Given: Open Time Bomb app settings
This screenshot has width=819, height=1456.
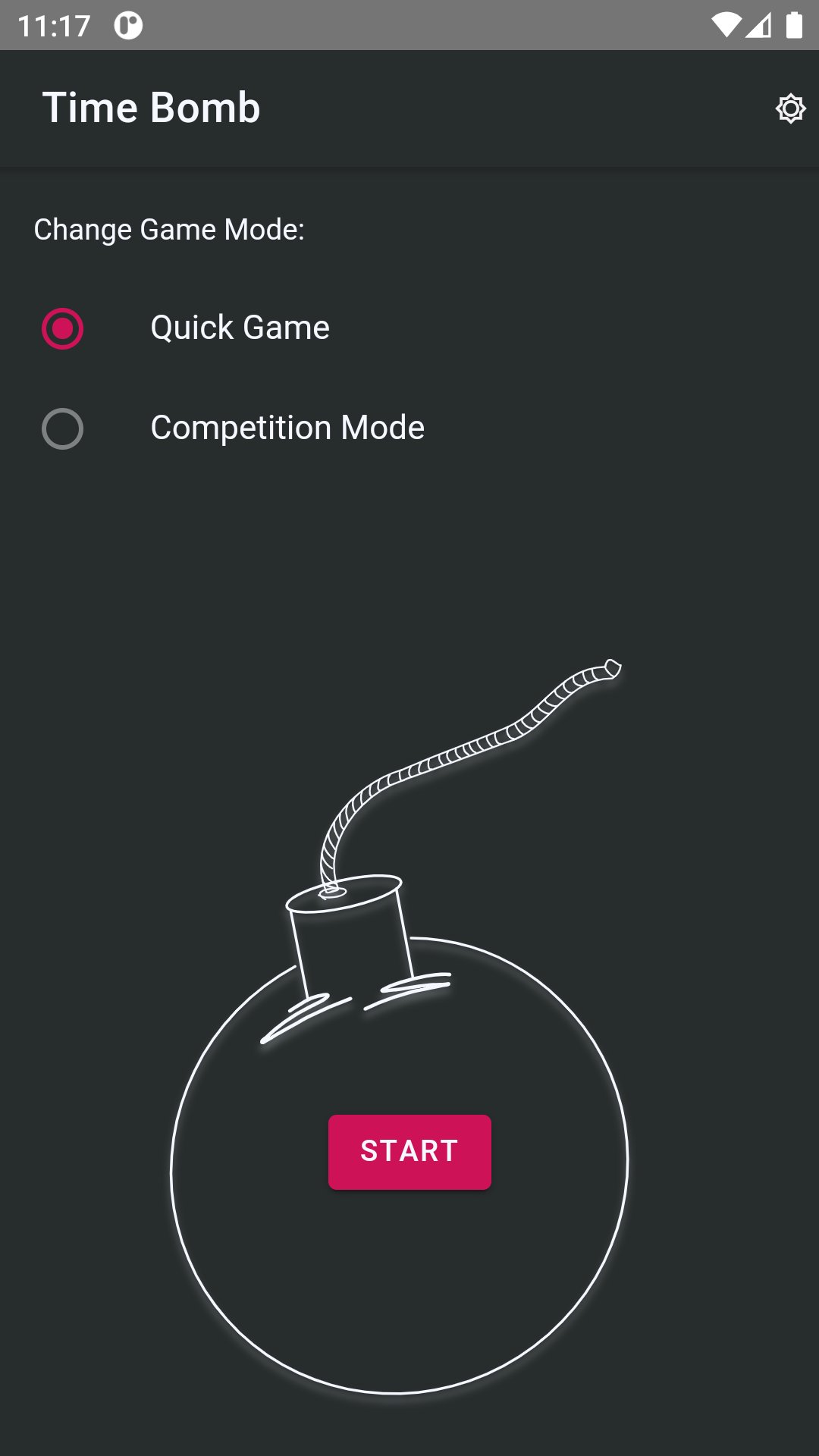Looking at the screenshot, I should click(x=790, y=109).
